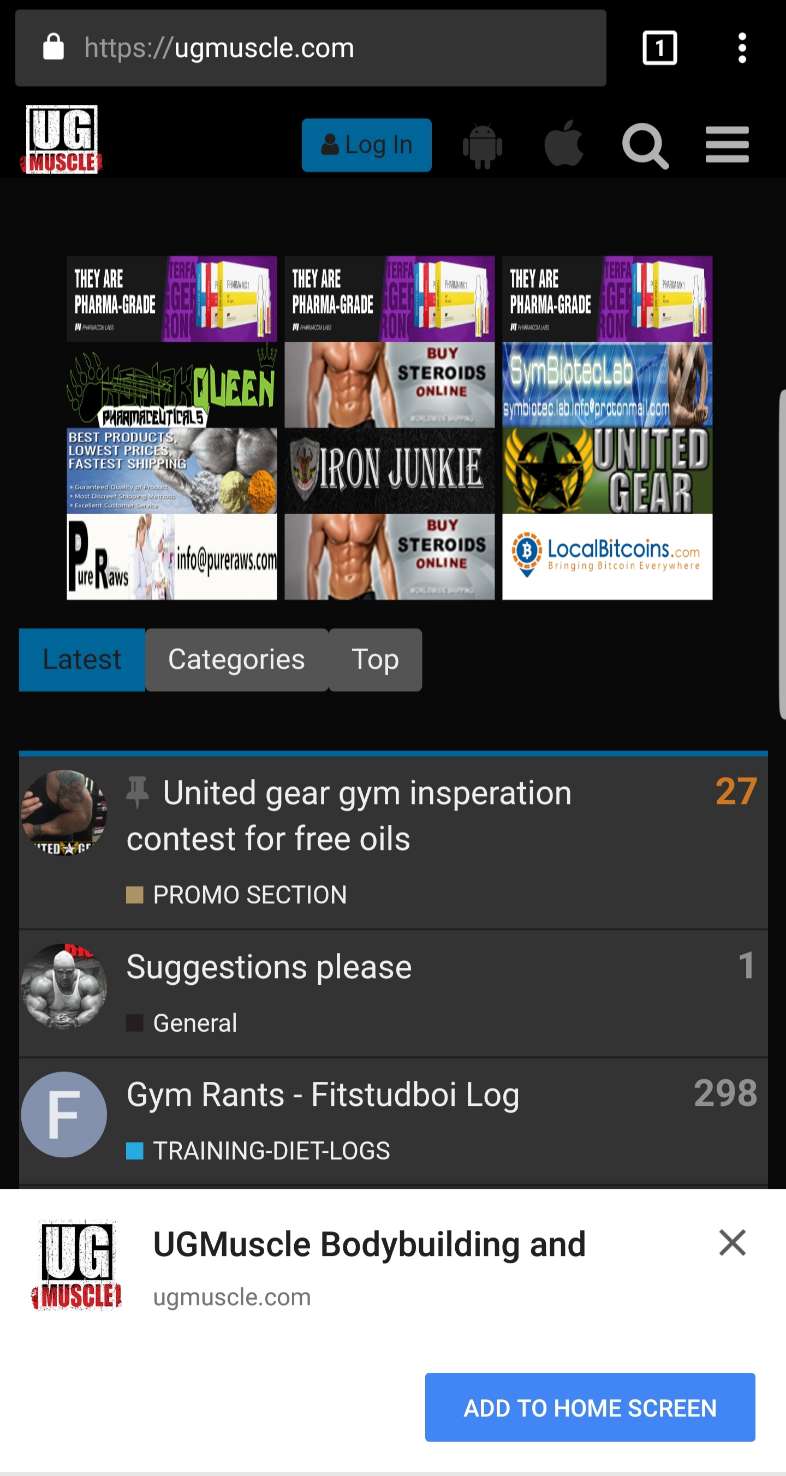Switch to the Latest tab
Viewport: 786px width, 1476px height.
[x=82, y=660]
